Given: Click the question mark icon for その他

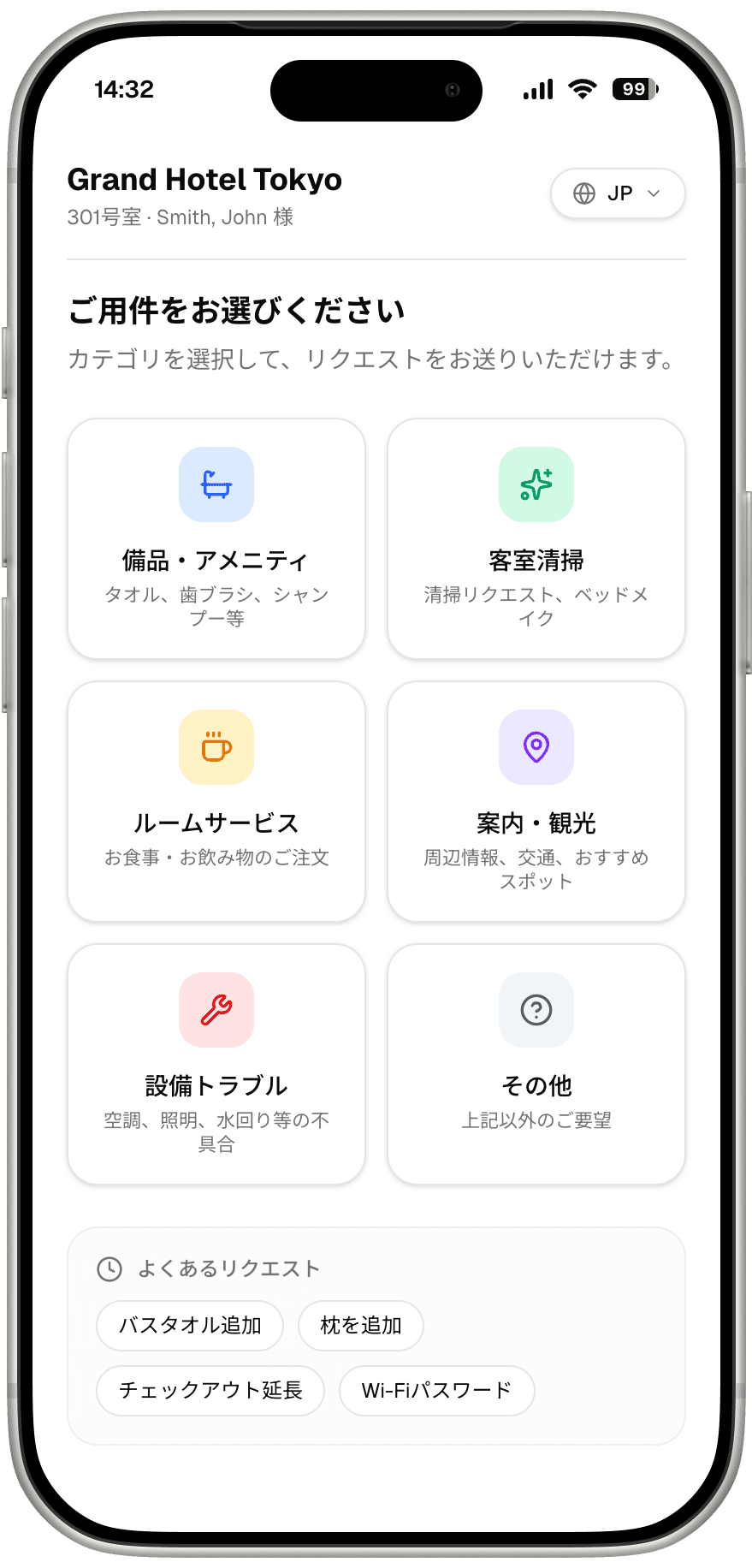Looking at the screenshot, I should click(536, 1009).
